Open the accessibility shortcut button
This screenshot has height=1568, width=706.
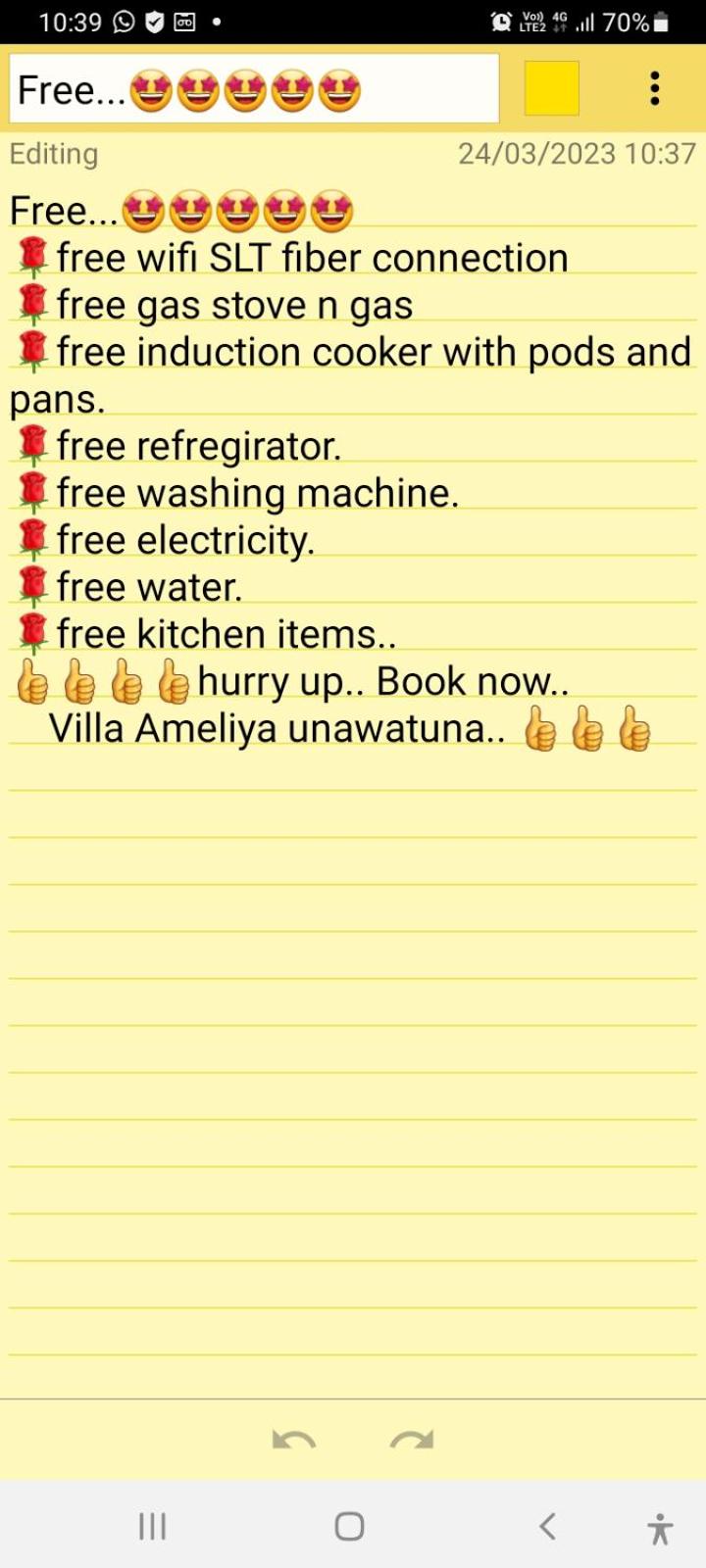pos(660,1528)
